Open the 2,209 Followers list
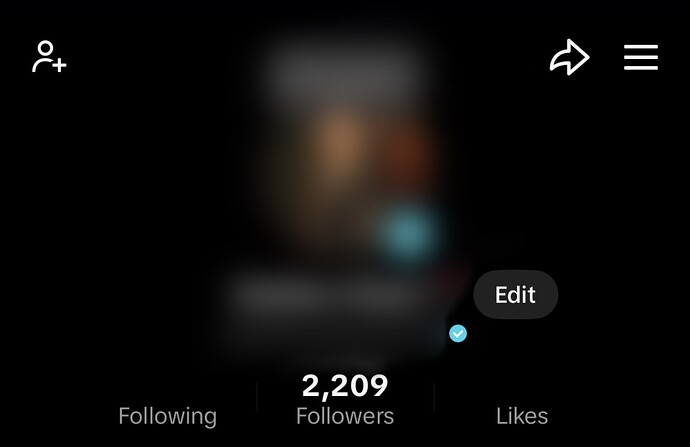The height and width of the screenshot is (447, 690). click(345, 400)
